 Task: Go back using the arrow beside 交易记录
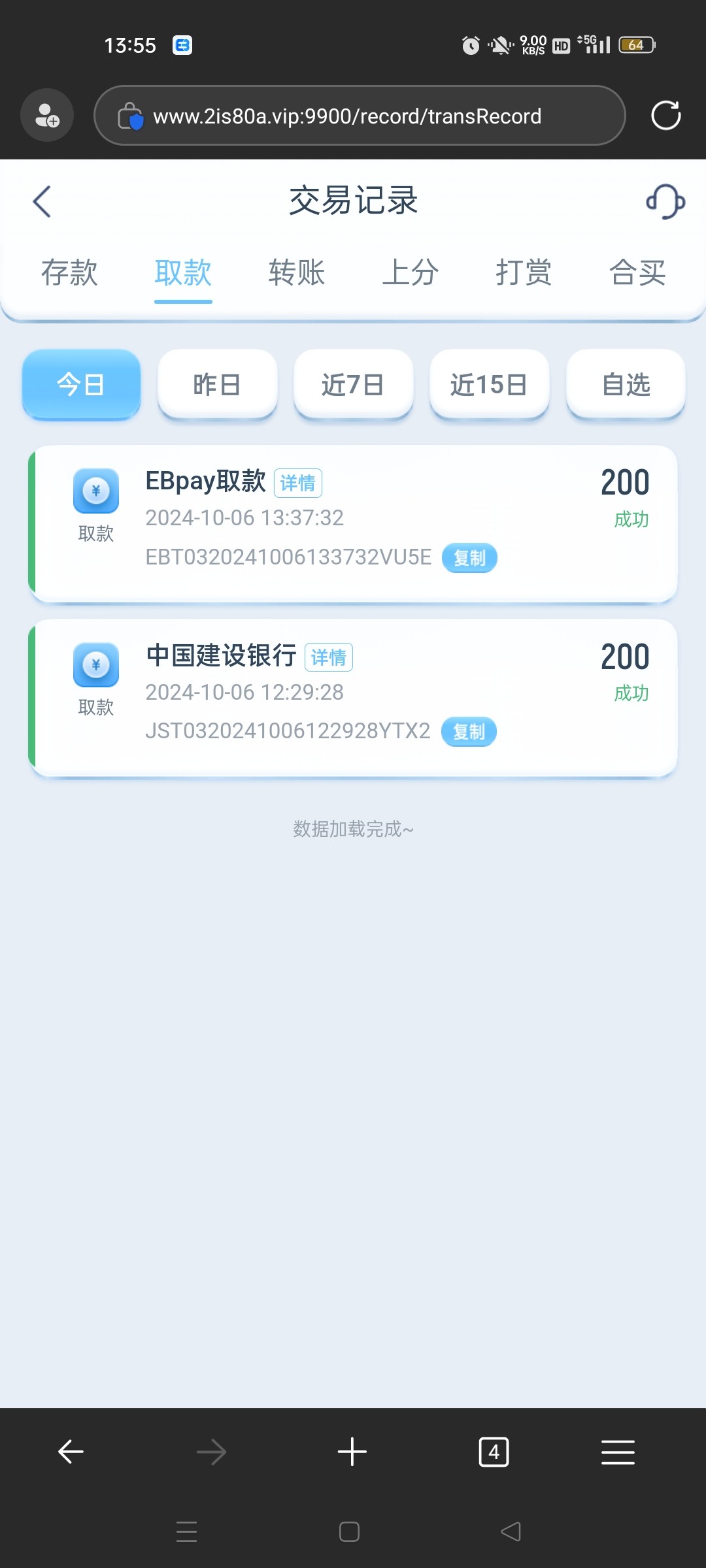coord(42,201)
